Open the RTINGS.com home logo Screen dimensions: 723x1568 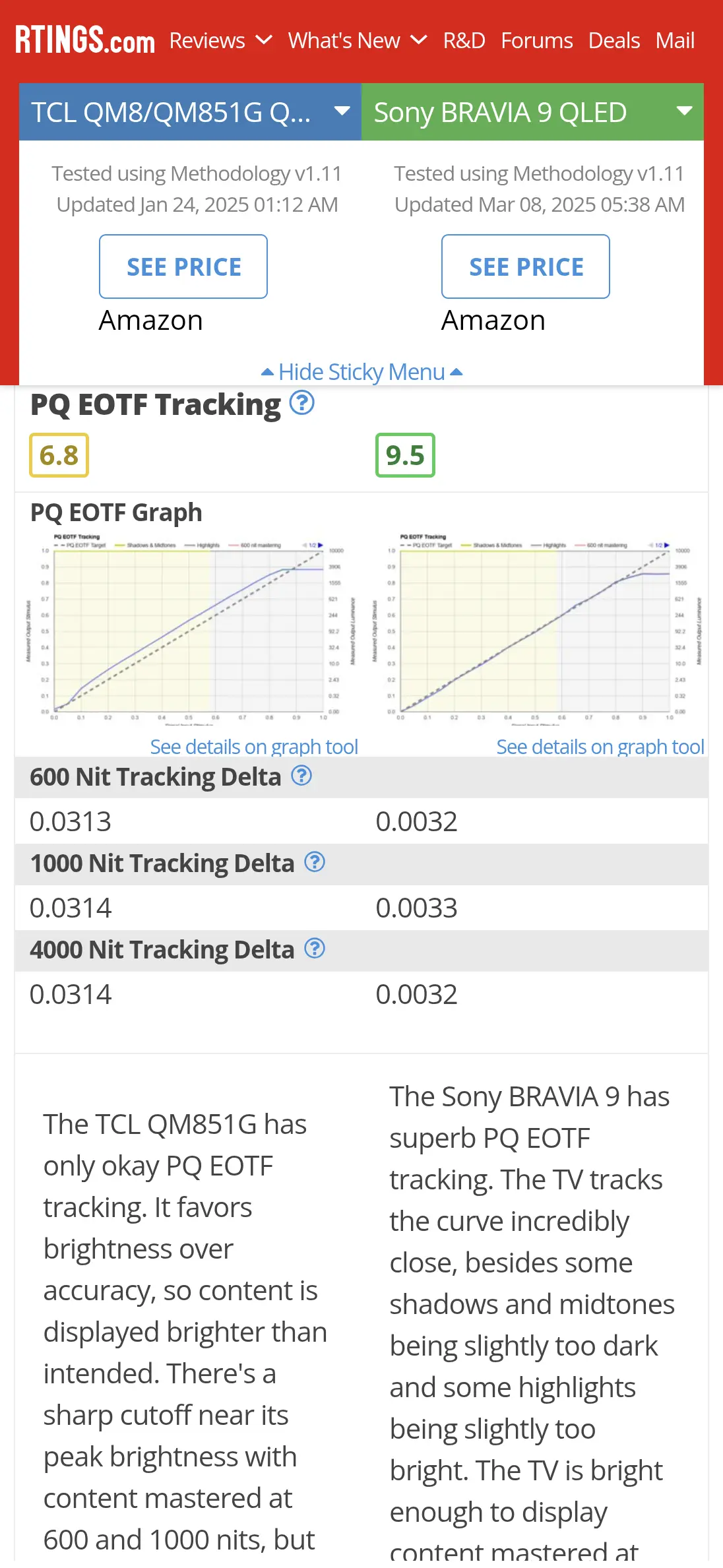pos(85,40)
